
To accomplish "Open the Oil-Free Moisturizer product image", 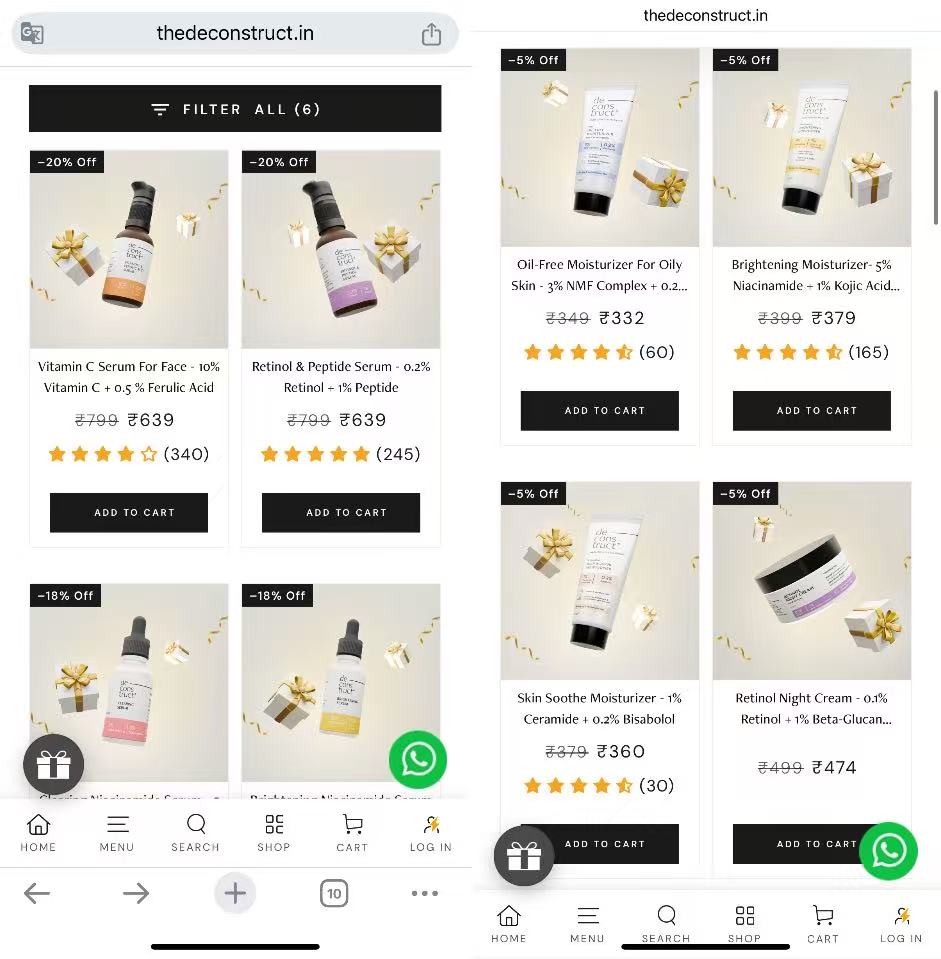I will (x=599, y=147).
